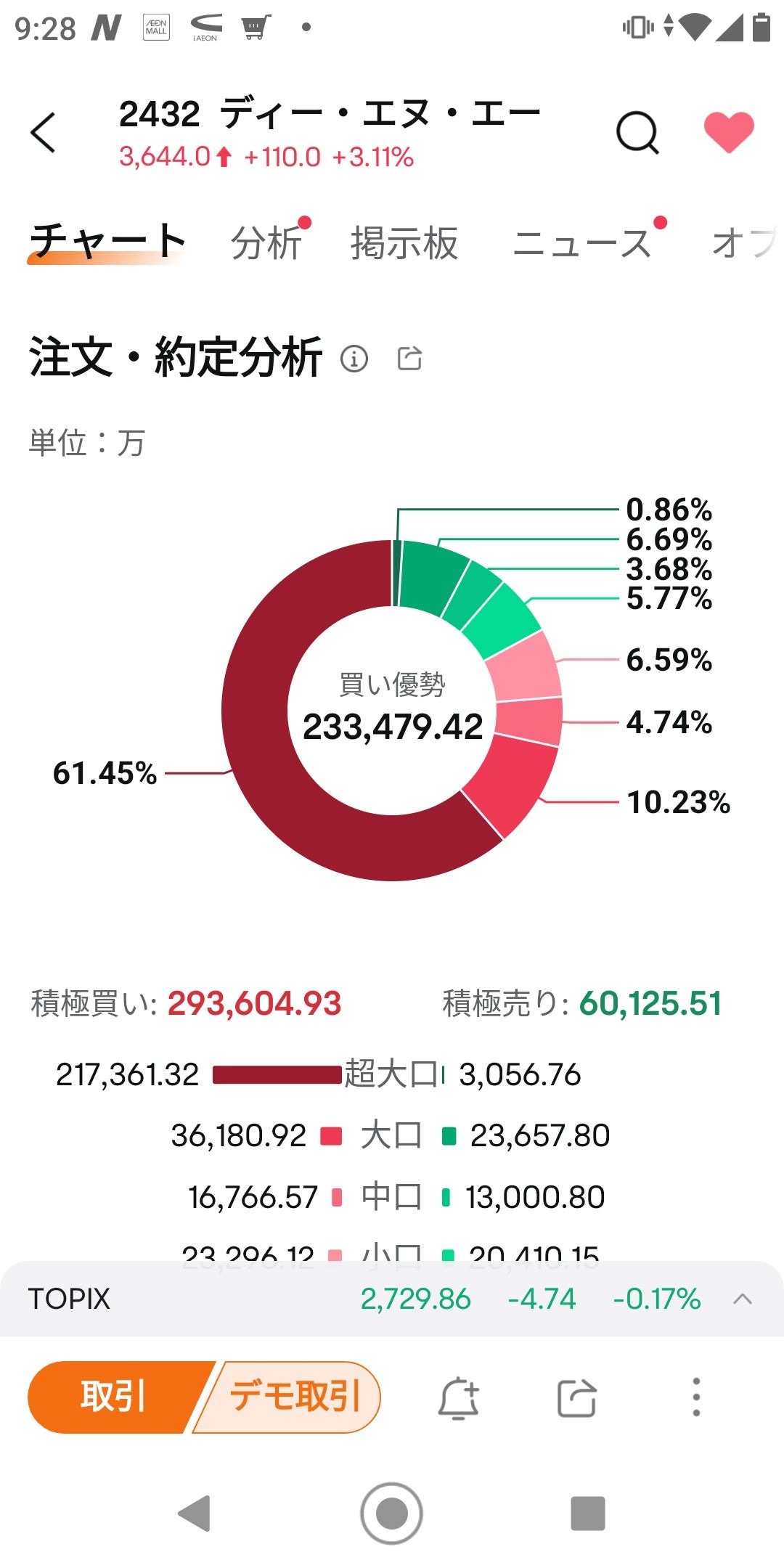Add a price alert bell
The height and width of the screenshot is (1568, 784).
point(458,1397)
